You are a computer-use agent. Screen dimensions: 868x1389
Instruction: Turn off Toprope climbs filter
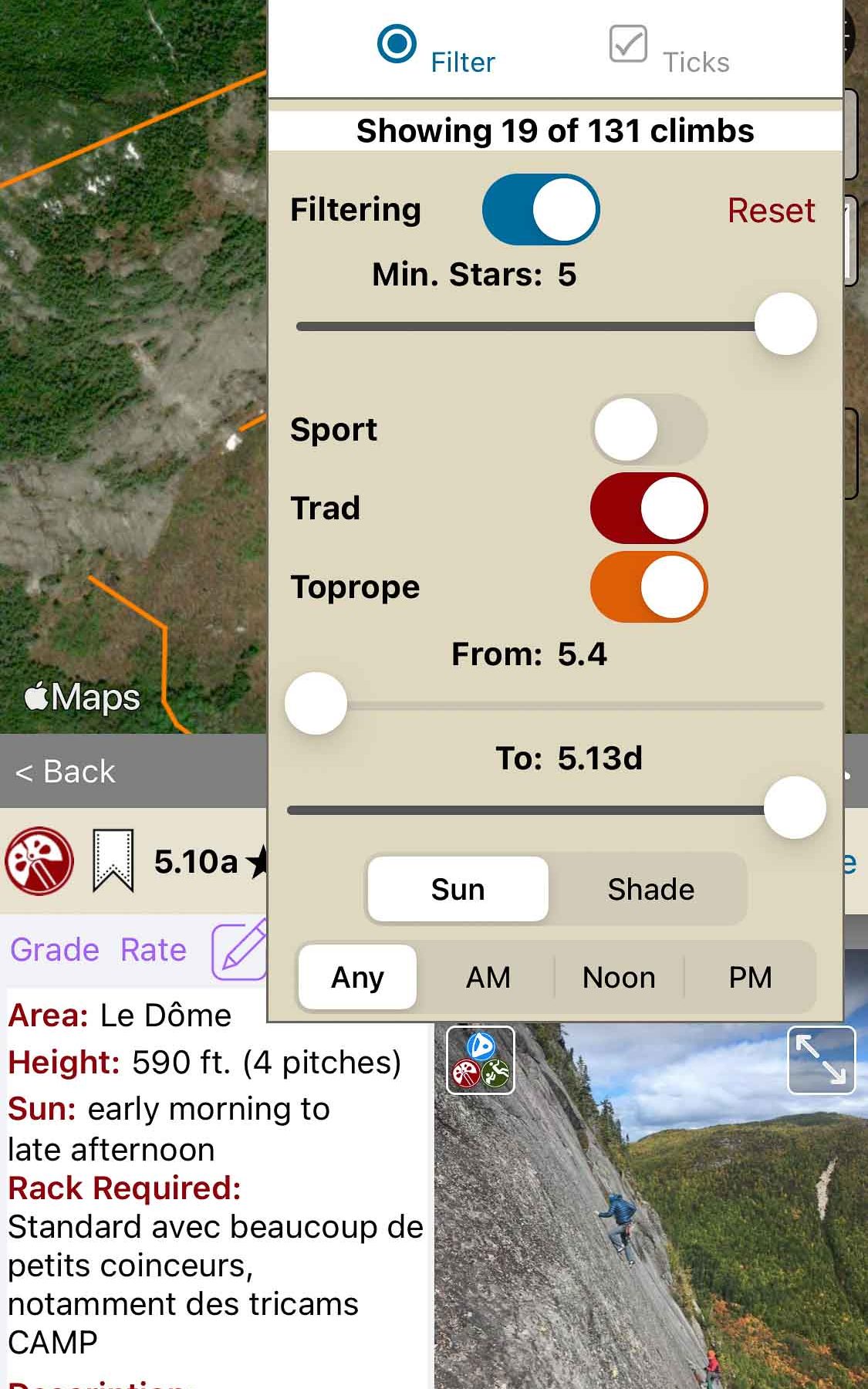(x=649, y=587)
